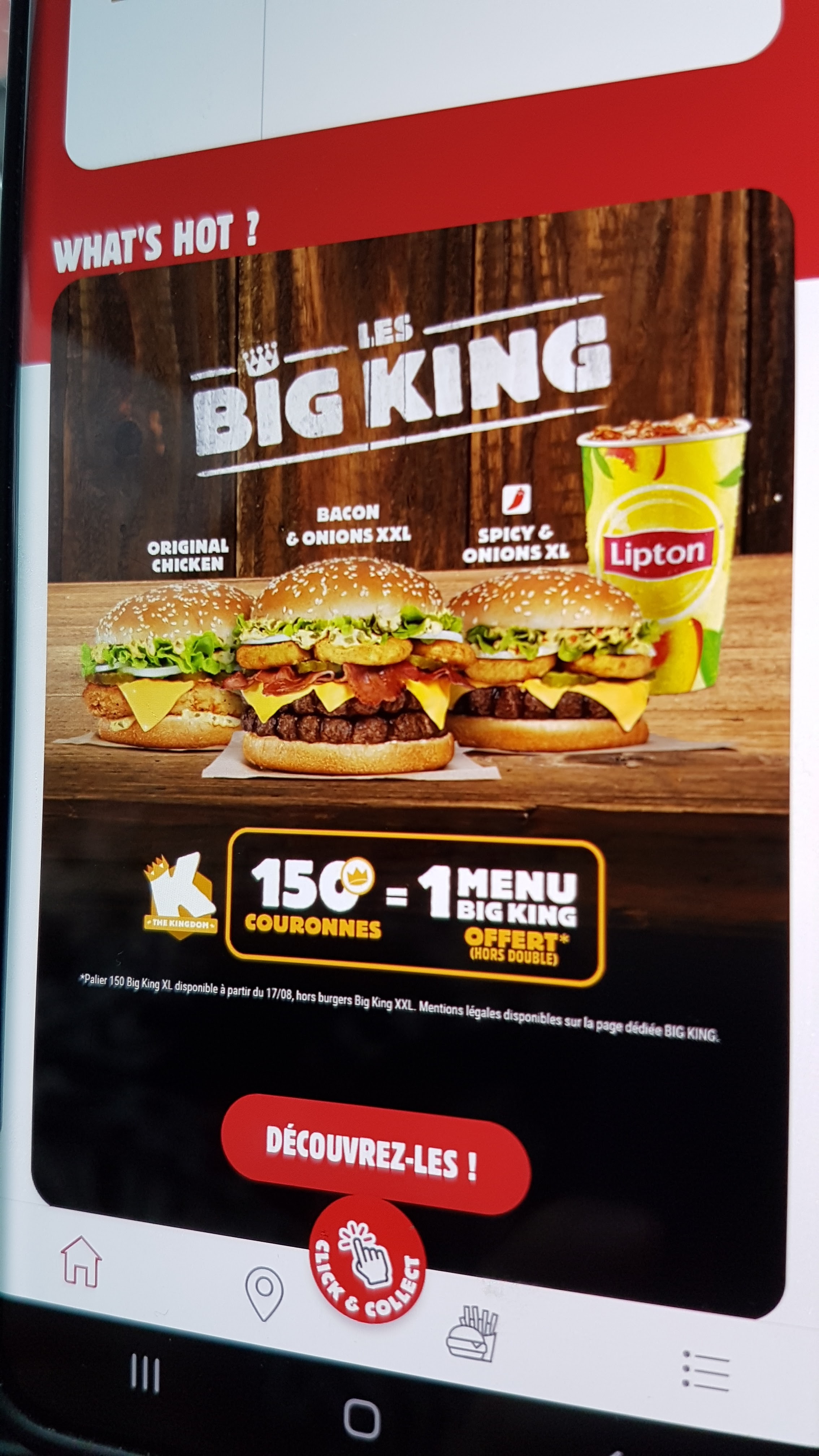This screenshot has height=1456, width=819.
Task: Tap the system home button
Action: click(x=361, y=1418)
